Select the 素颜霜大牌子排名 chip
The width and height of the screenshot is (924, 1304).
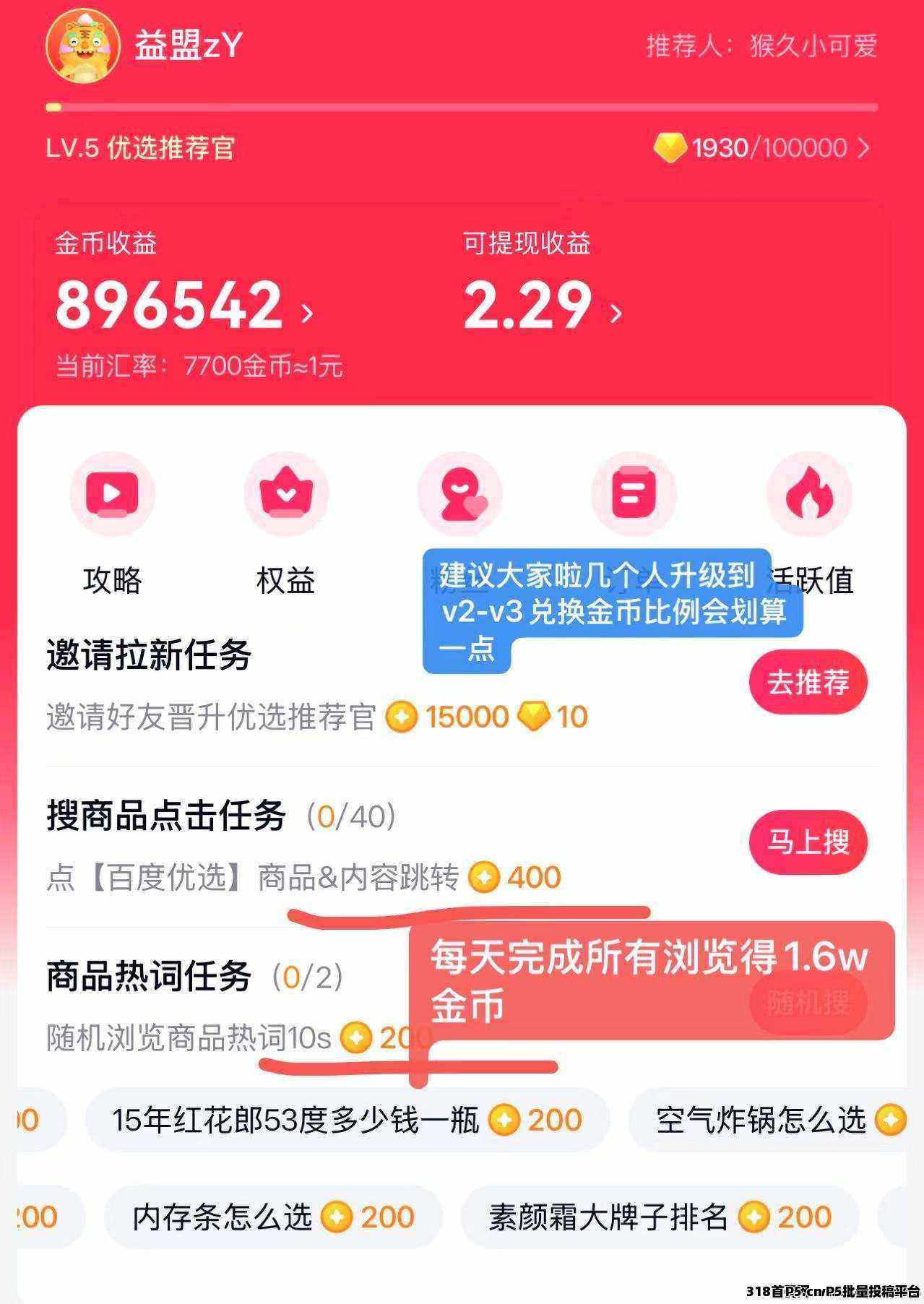click(x=659, y=1217)
